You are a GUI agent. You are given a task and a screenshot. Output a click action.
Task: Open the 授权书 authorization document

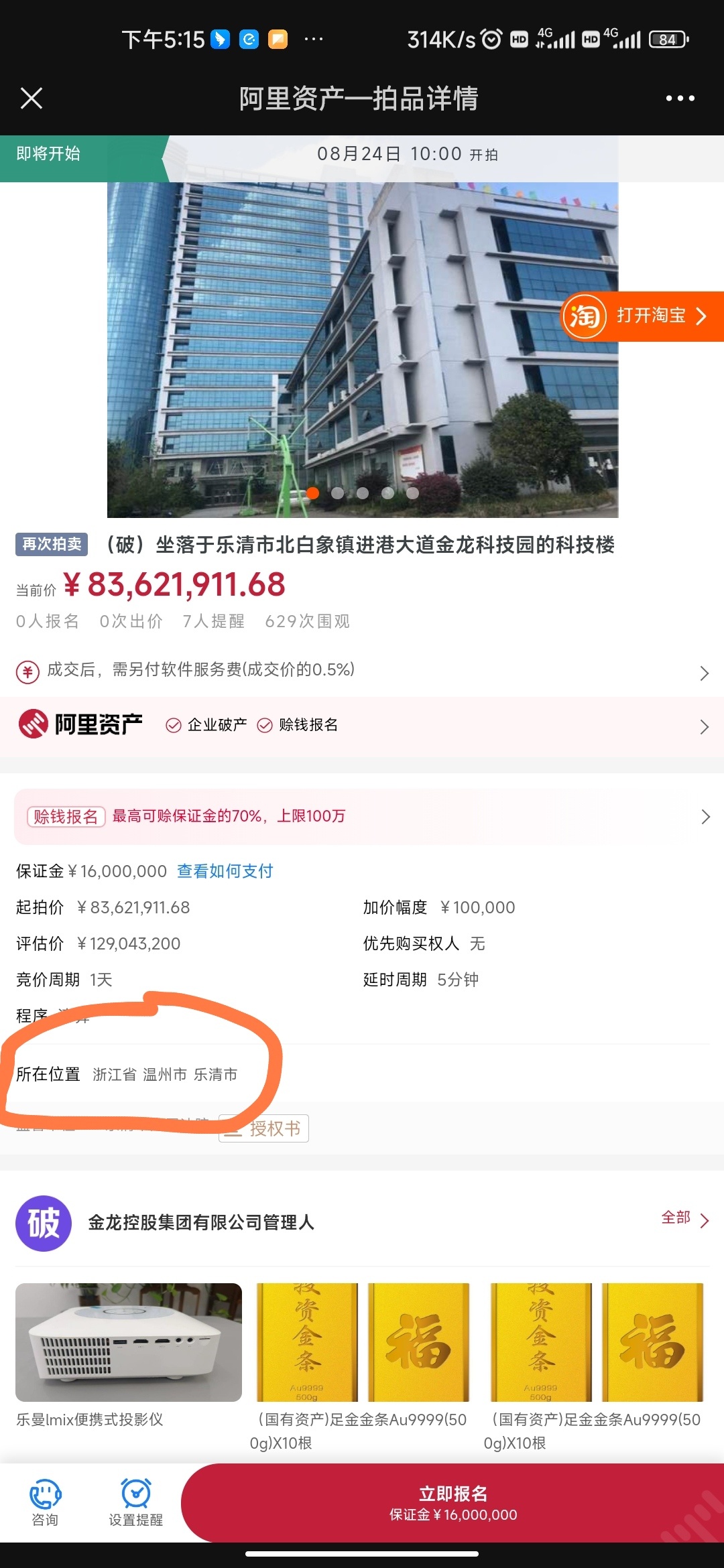[x=264, y=1129]
